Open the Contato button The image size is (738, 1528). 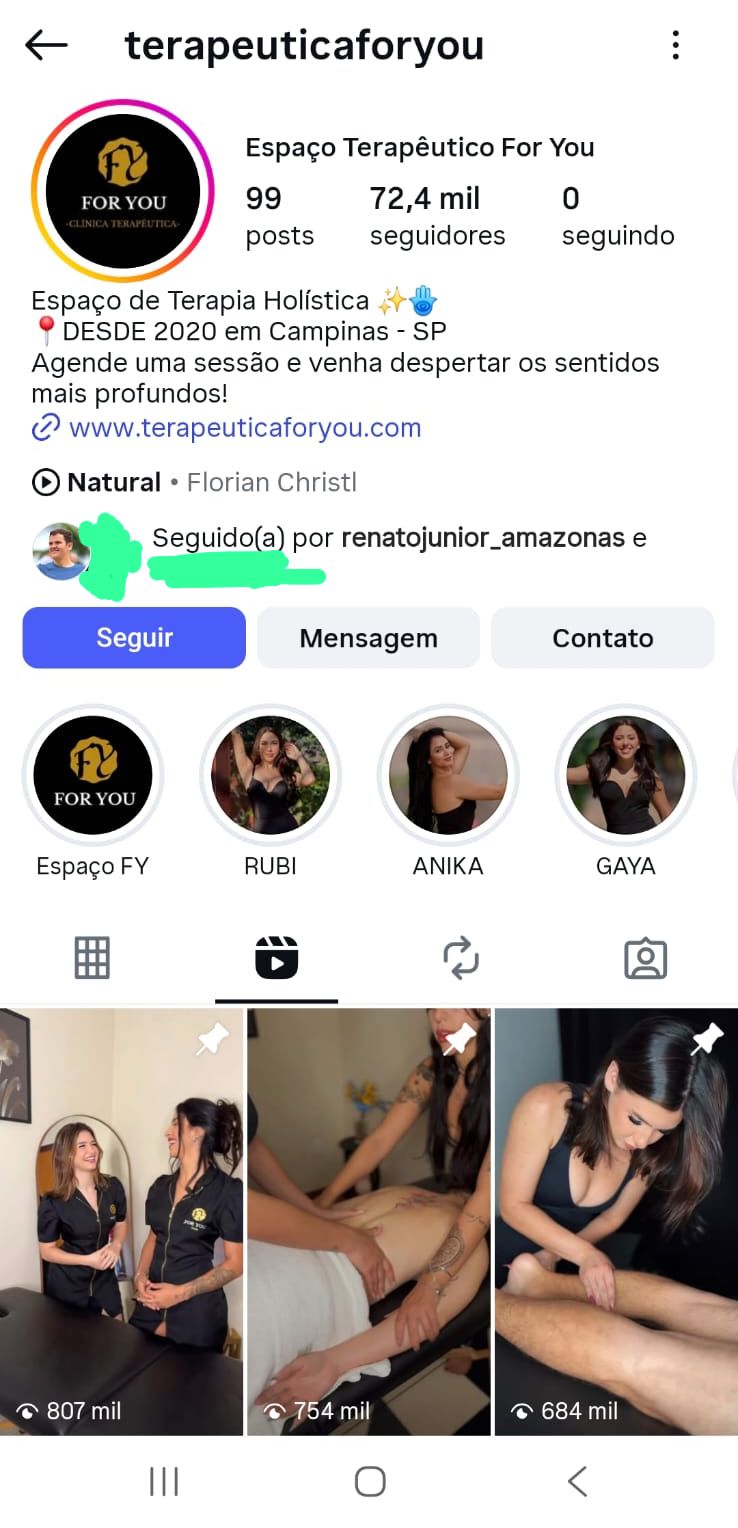[x=602, y=638]
